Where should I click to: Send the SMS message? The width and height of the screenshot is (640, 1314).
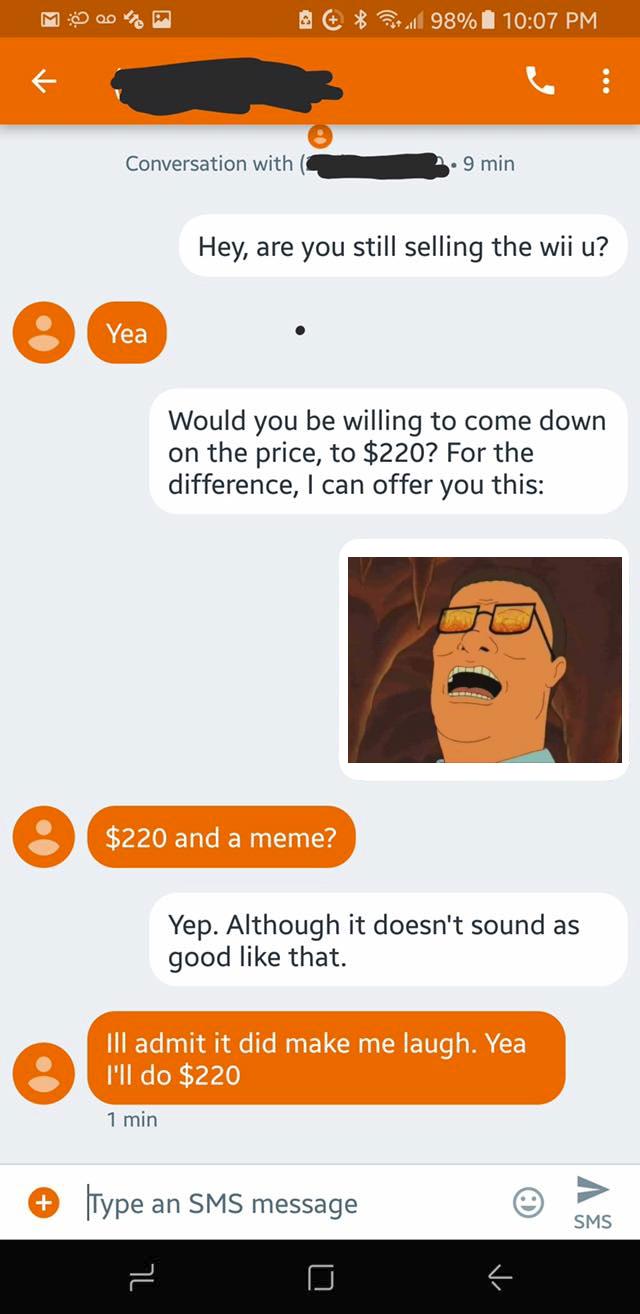(592, 1200)
